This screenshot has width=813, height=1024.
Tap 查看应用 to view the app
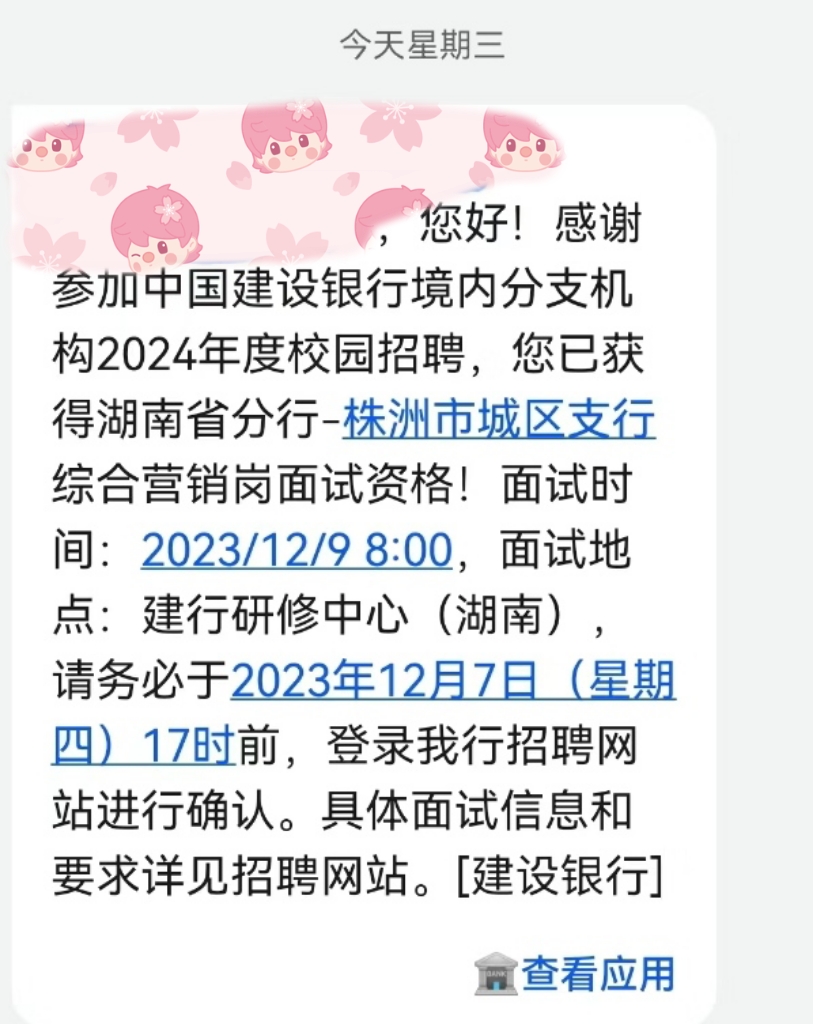596,972
